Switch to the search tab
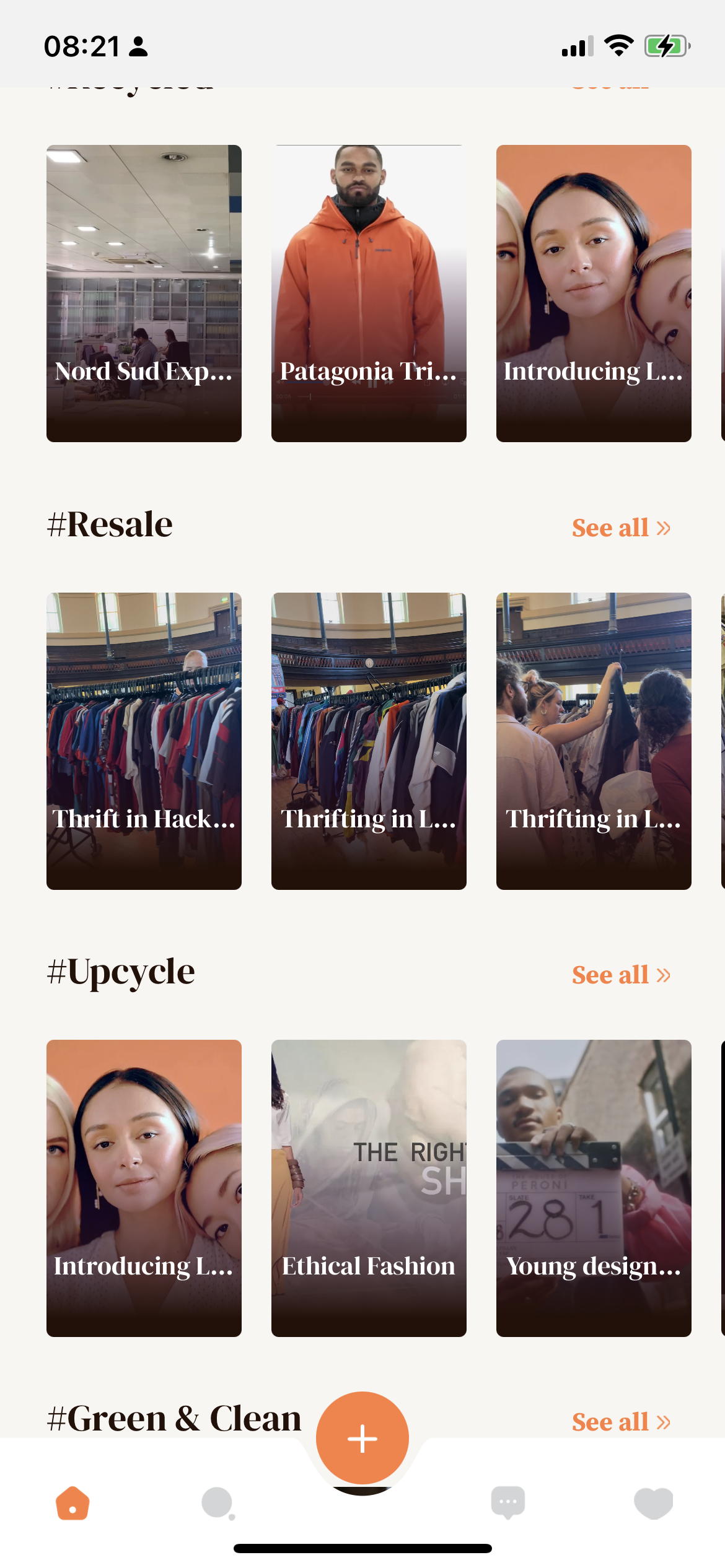The image size is (725, 1568). pyautogui.click(x=217, y=1504)
